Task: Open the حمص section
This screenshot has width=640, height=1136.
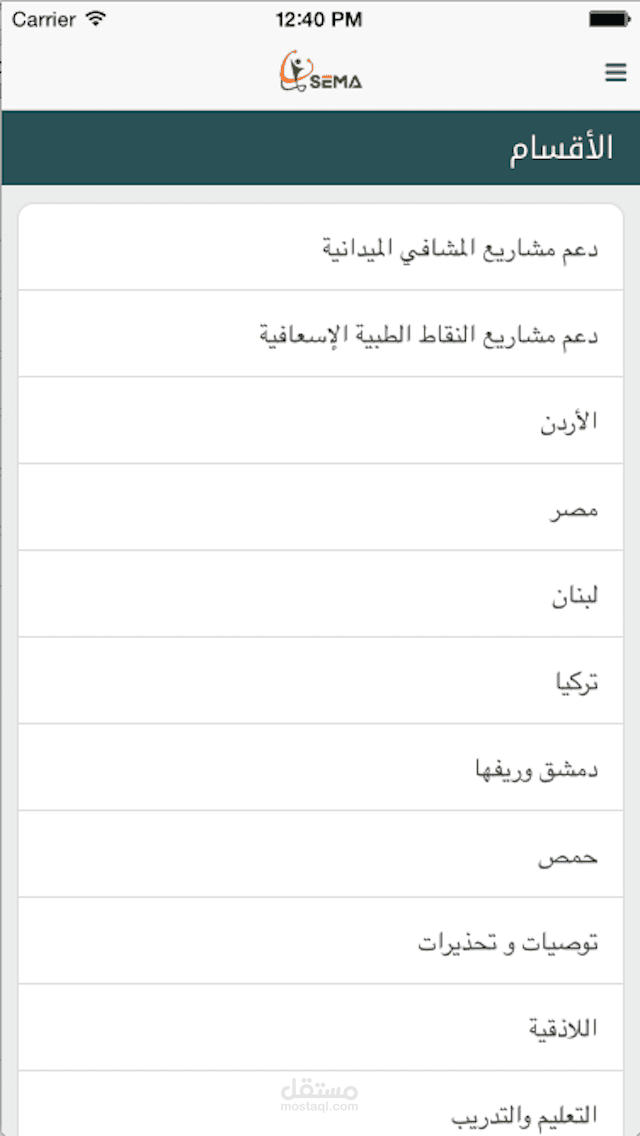Action: [320, 853]
